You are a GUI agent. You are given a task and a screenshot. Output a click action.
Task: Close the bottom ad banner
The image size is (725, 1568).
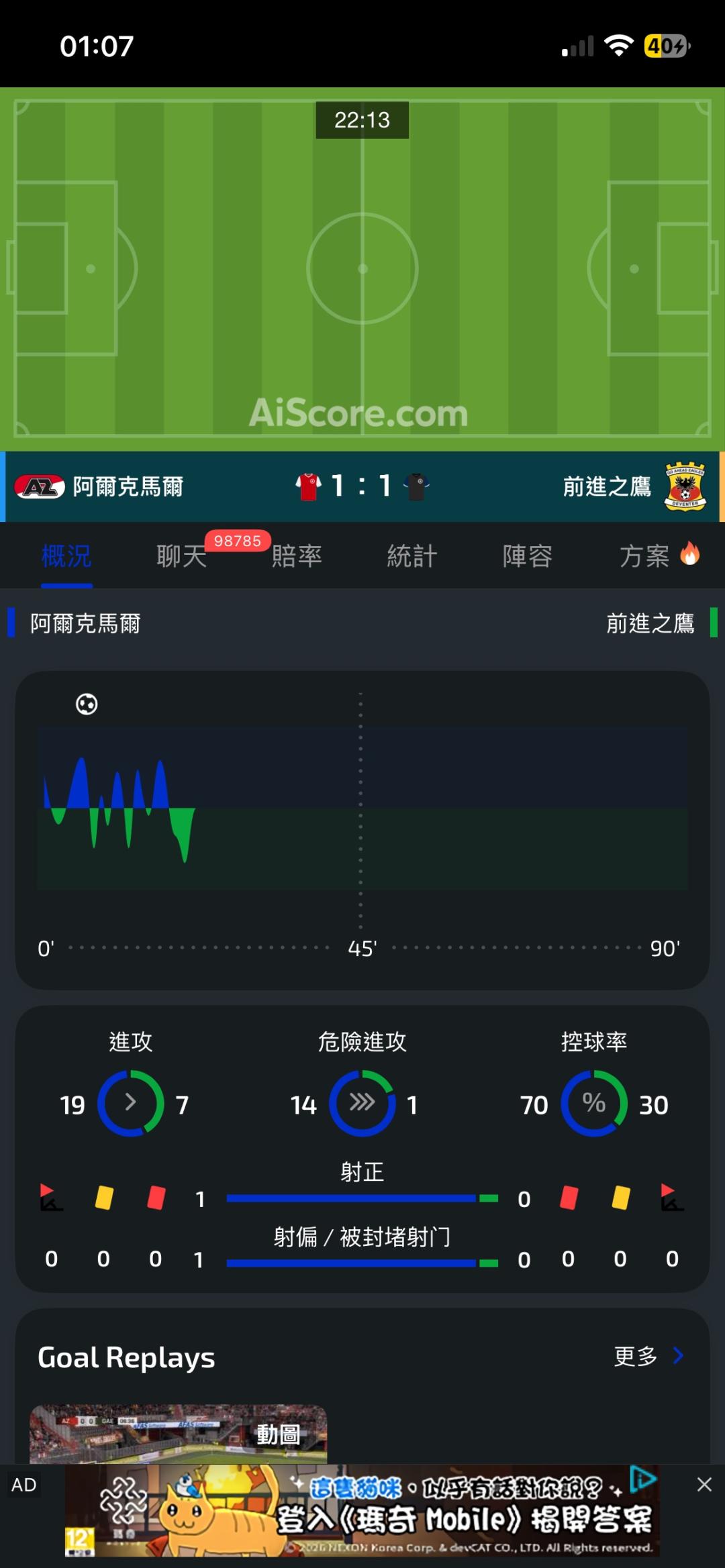(704, 1484)
